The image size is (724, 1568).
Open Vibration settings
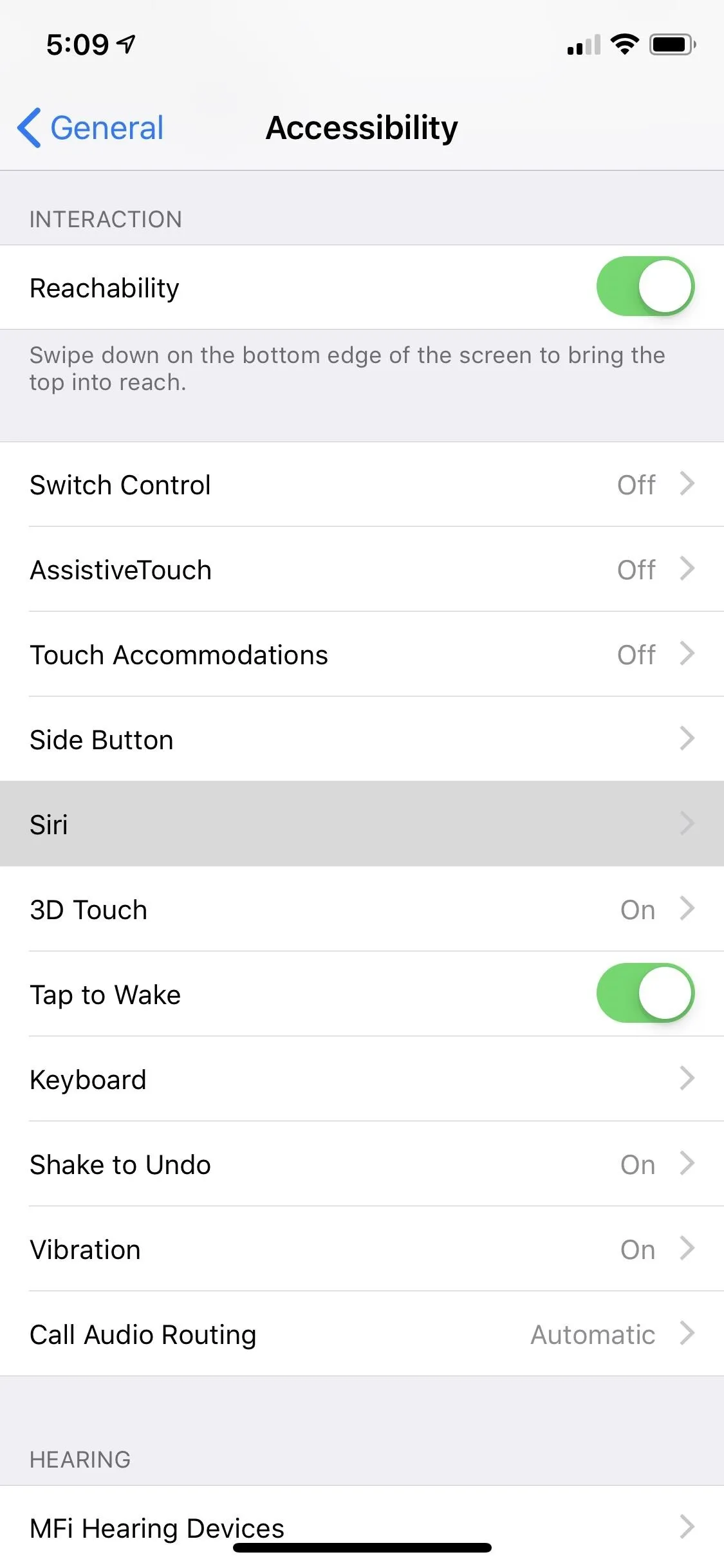362,1249
